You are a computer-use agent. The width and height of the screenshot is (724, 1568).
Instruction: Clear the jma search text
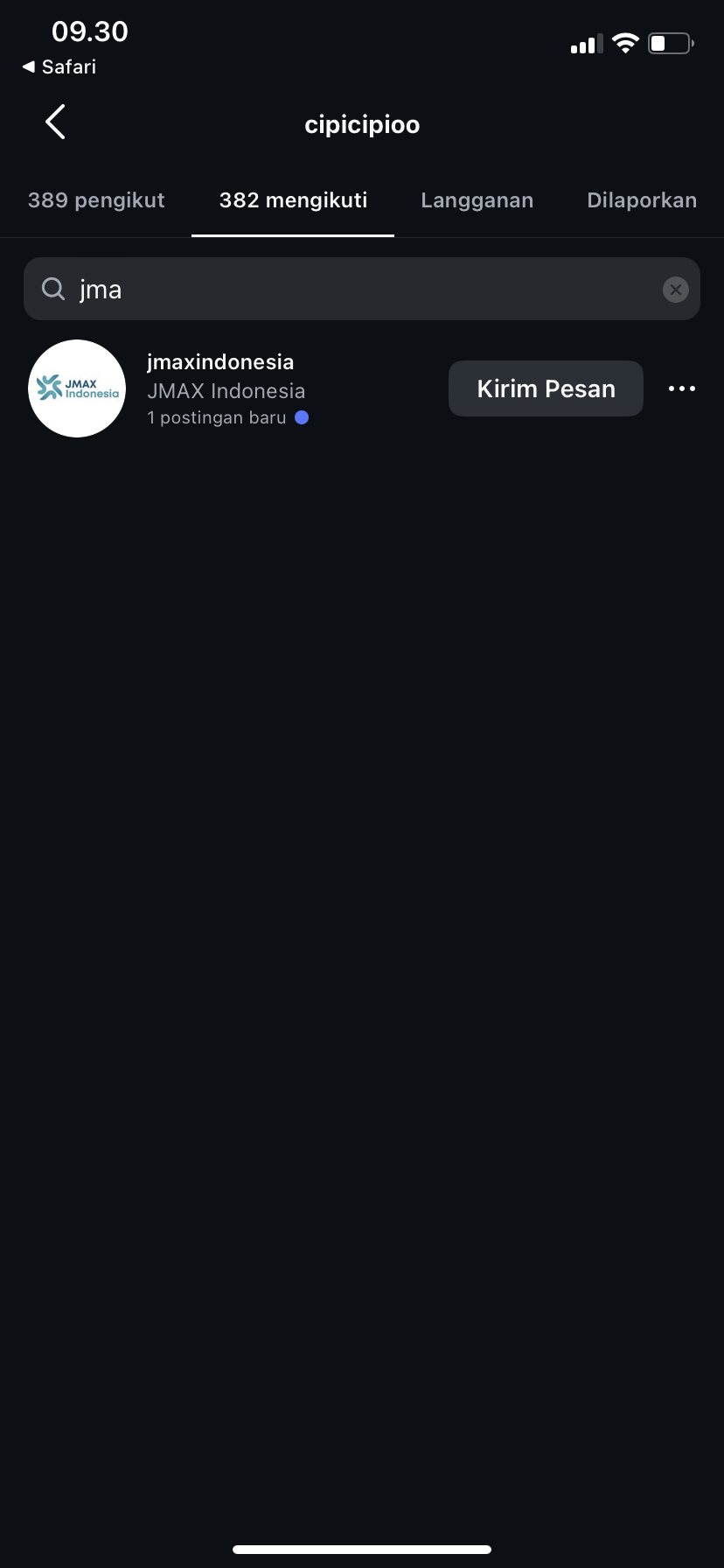coord(675,290)
